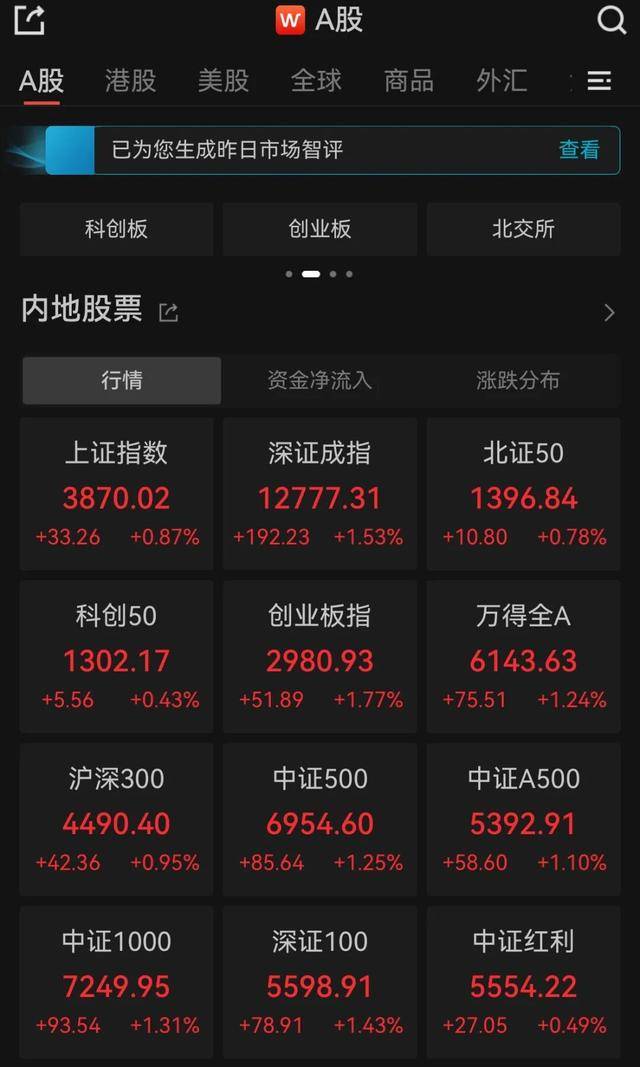Open the search magnifier icon
Screen dimensions: 640x1067
pyautogui.click(x=610, y=20)
